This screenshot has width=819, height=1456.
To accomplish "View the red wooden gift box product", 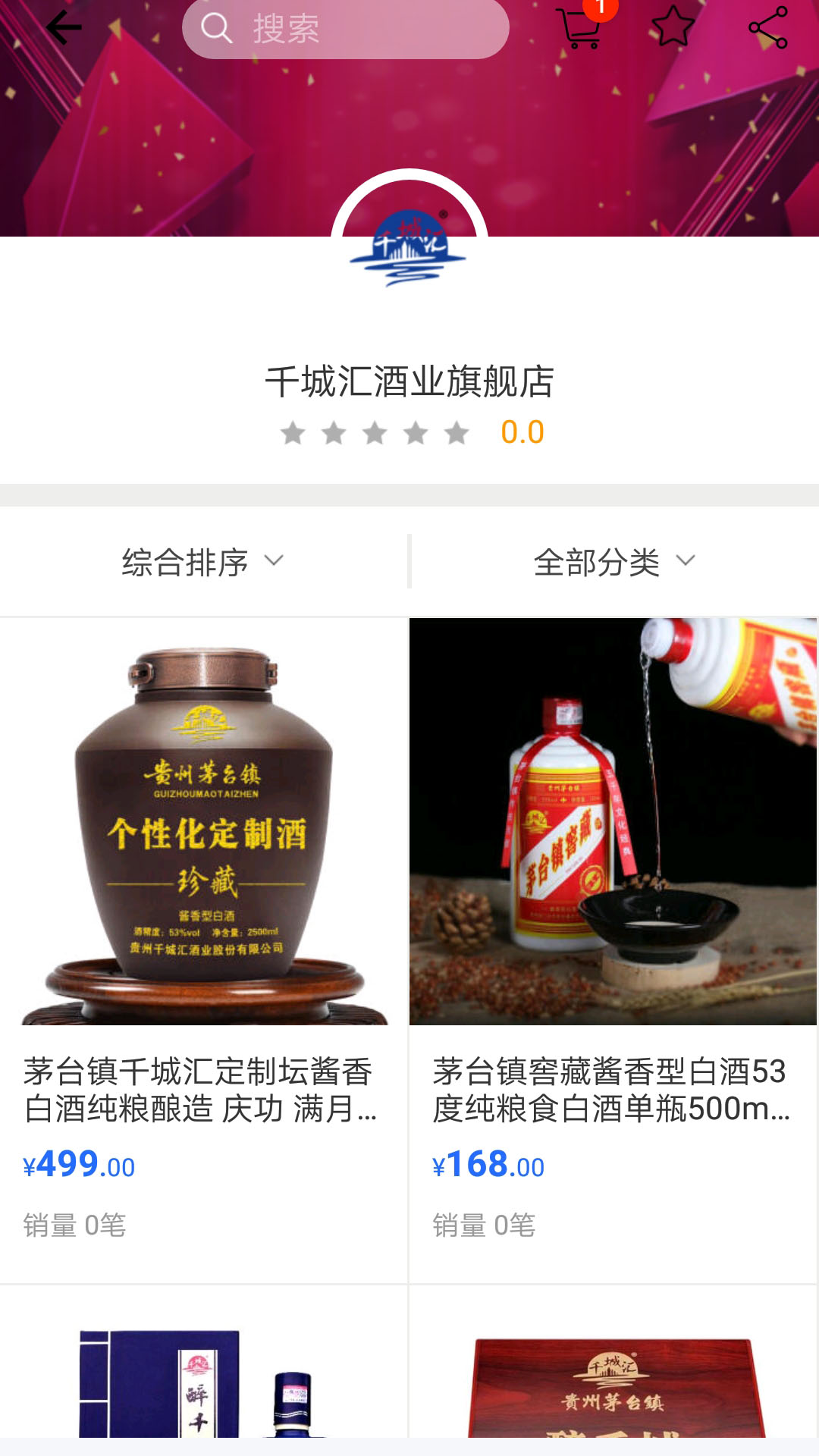I will point(613,1362).
